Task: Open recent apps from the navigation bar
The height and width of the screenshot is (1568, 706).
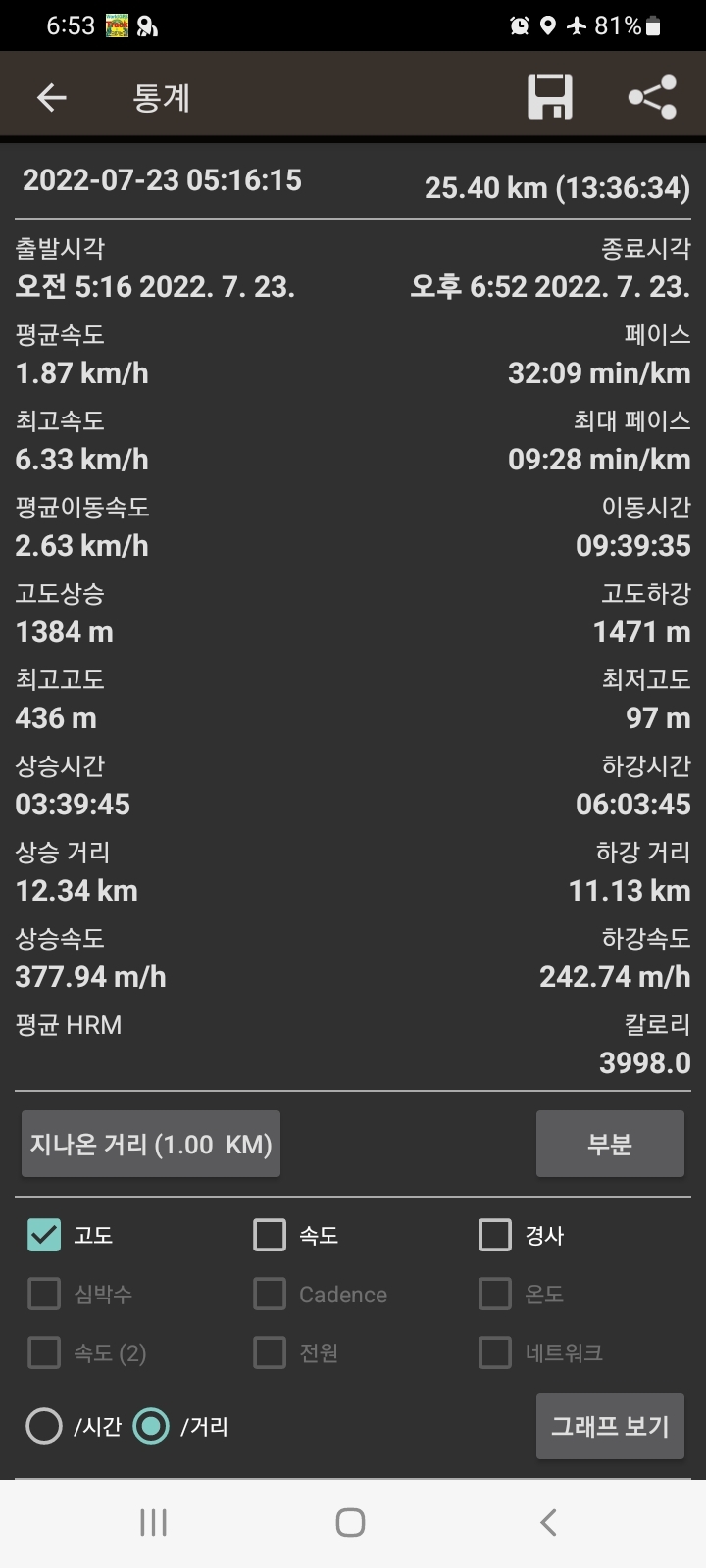Action: tap(154, 1522)
